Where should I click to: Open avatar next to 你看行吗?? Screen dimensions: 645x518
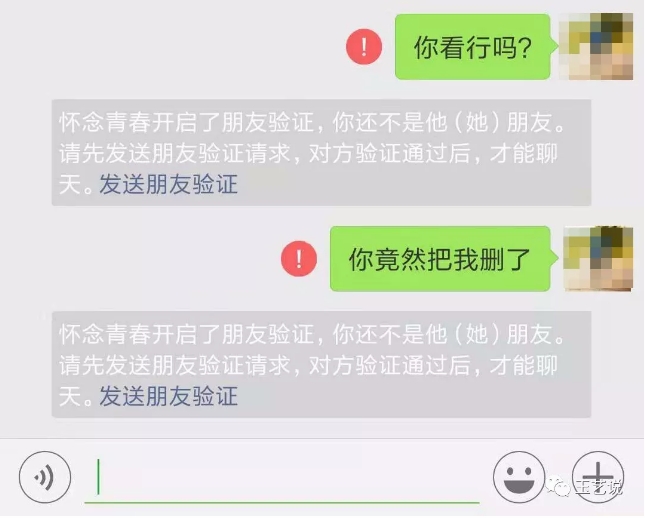597,46
